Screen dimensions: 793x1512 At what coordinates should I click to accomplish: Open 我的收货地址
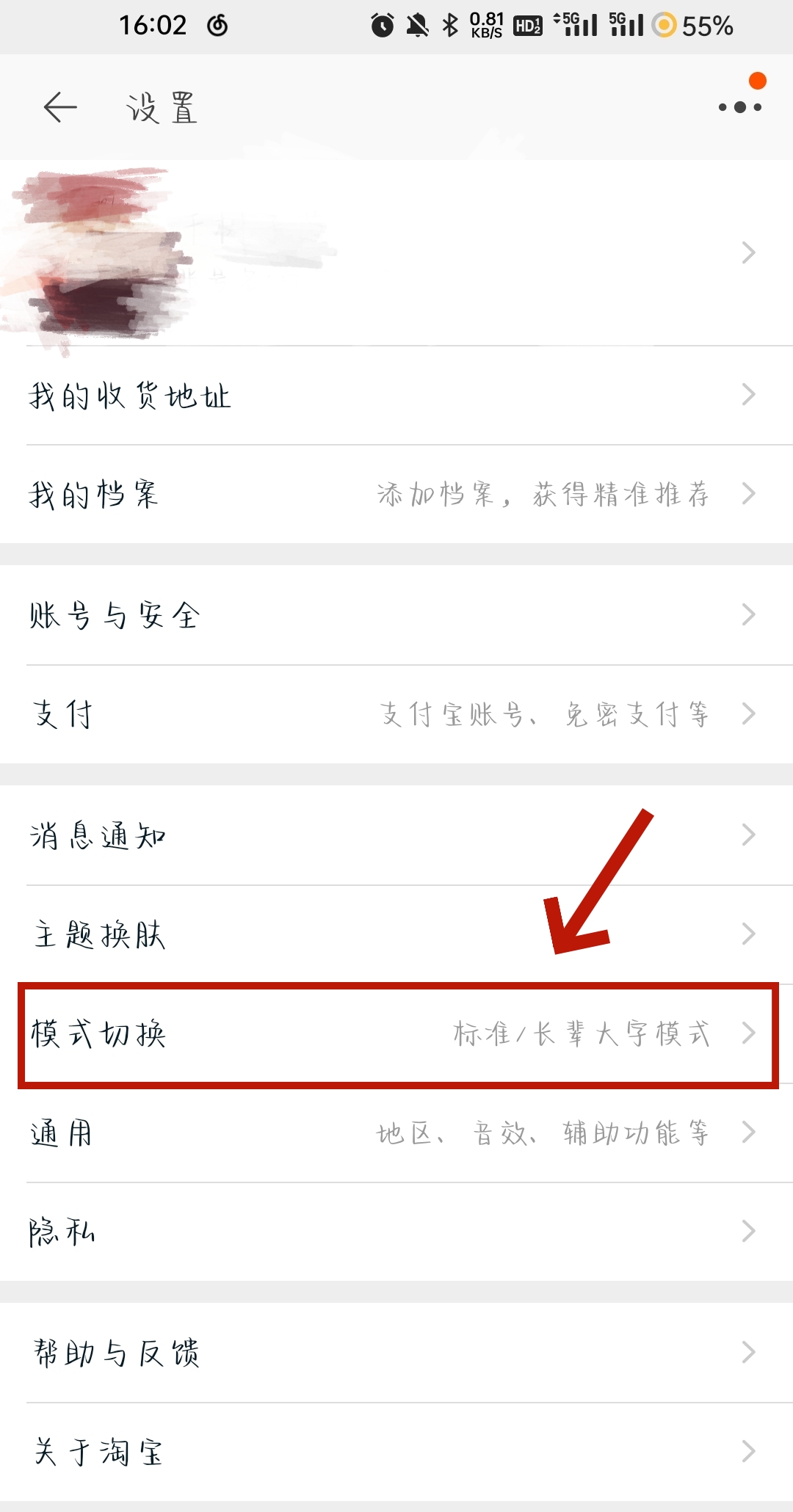396,396
